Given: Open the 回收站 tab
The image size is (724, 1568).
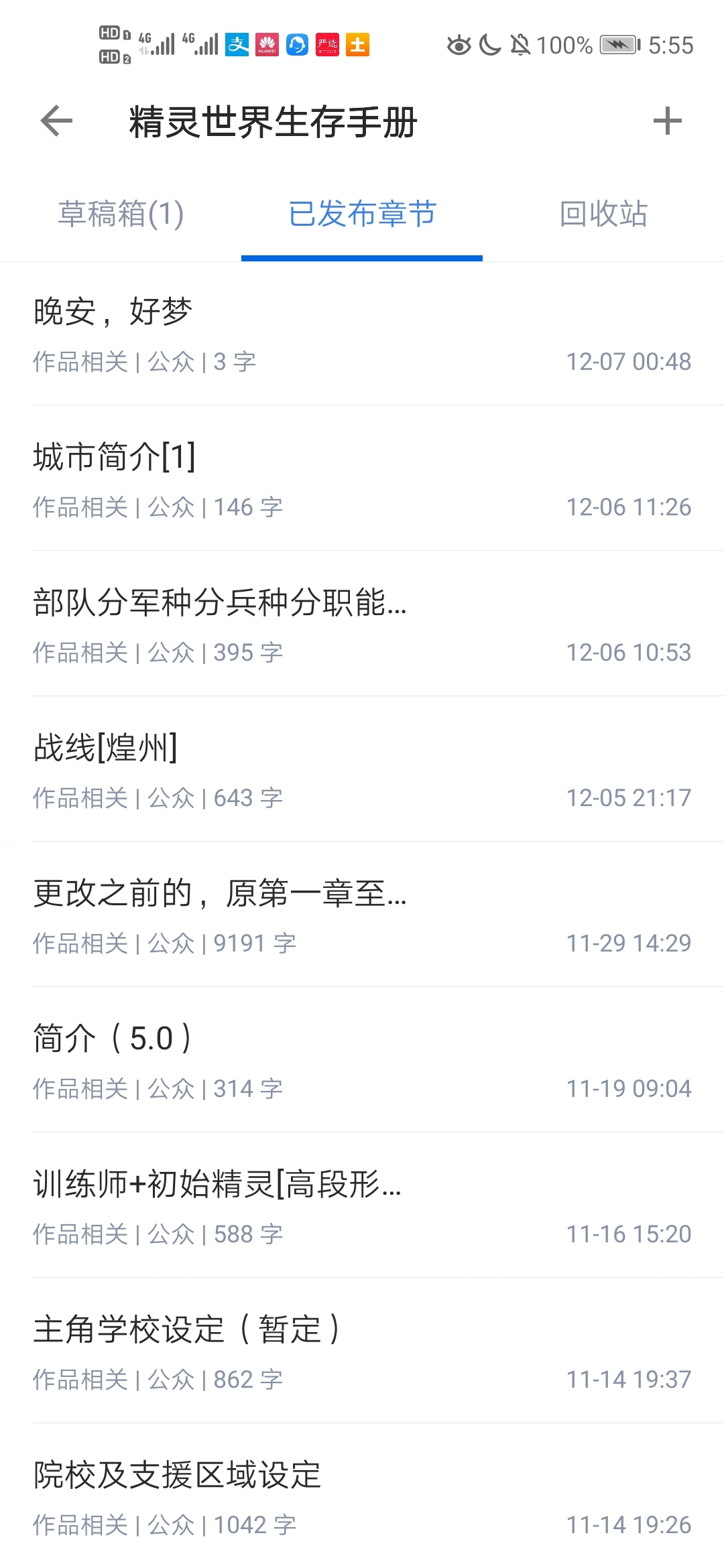Looking at the screenshot, I should (603, 214).
